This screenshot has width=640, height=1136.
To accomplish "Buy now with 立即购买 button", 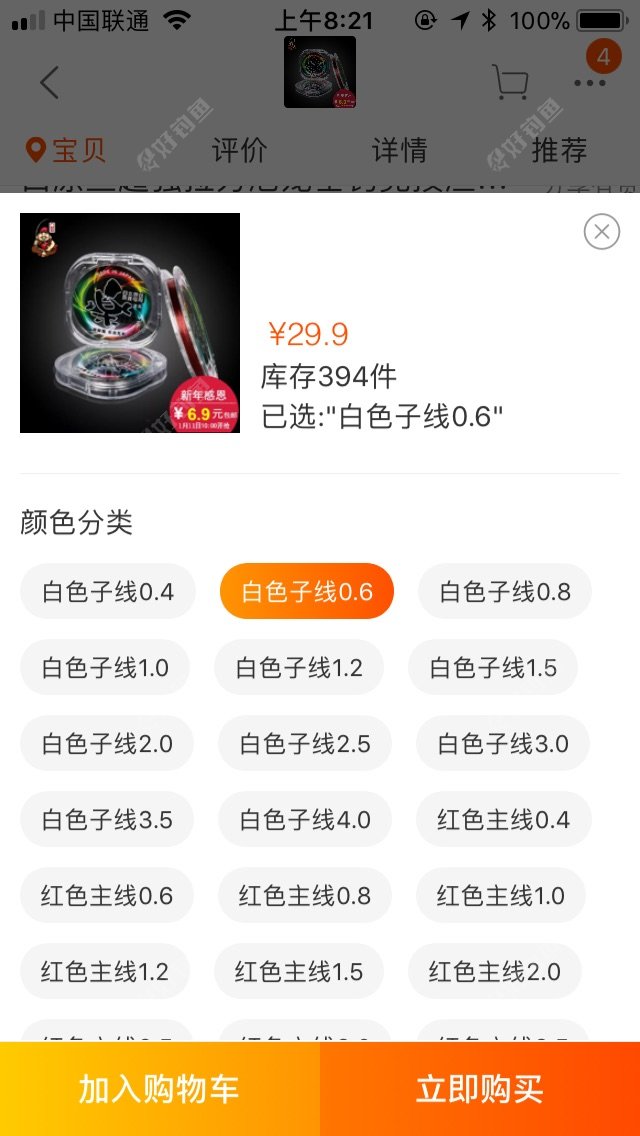I will coord(480,1089).
